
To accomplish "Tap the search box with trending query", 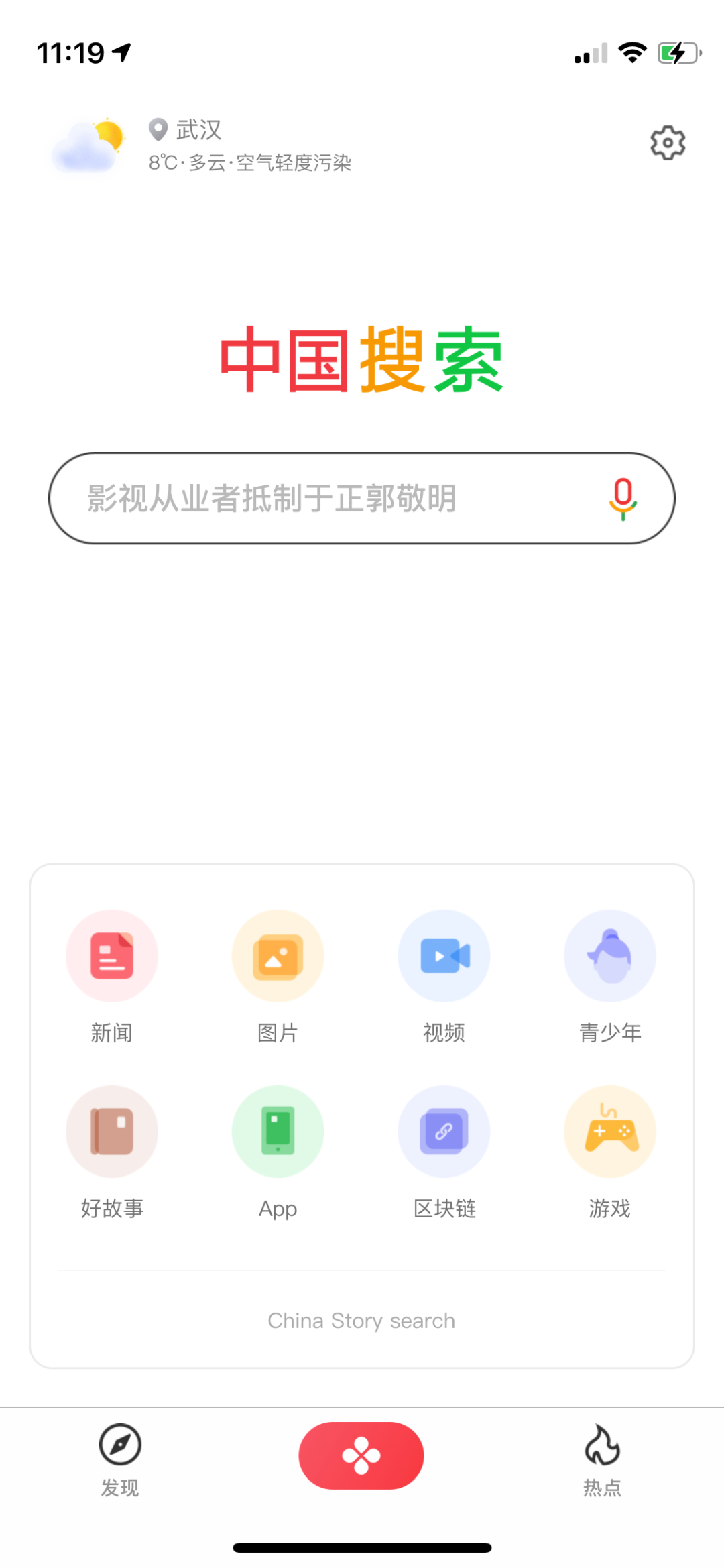I will point(361,498).
